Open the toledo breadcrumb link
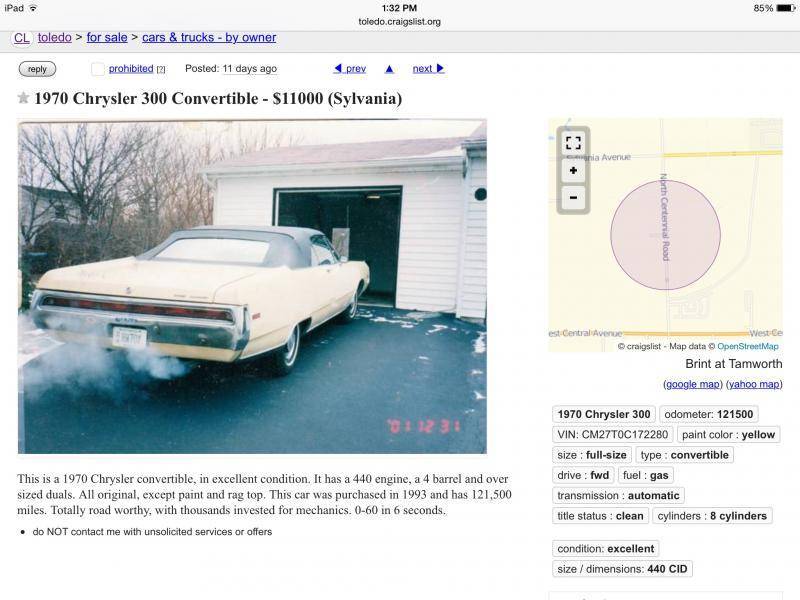The width and height of the screenshot is (800, 600). [54, 38]
